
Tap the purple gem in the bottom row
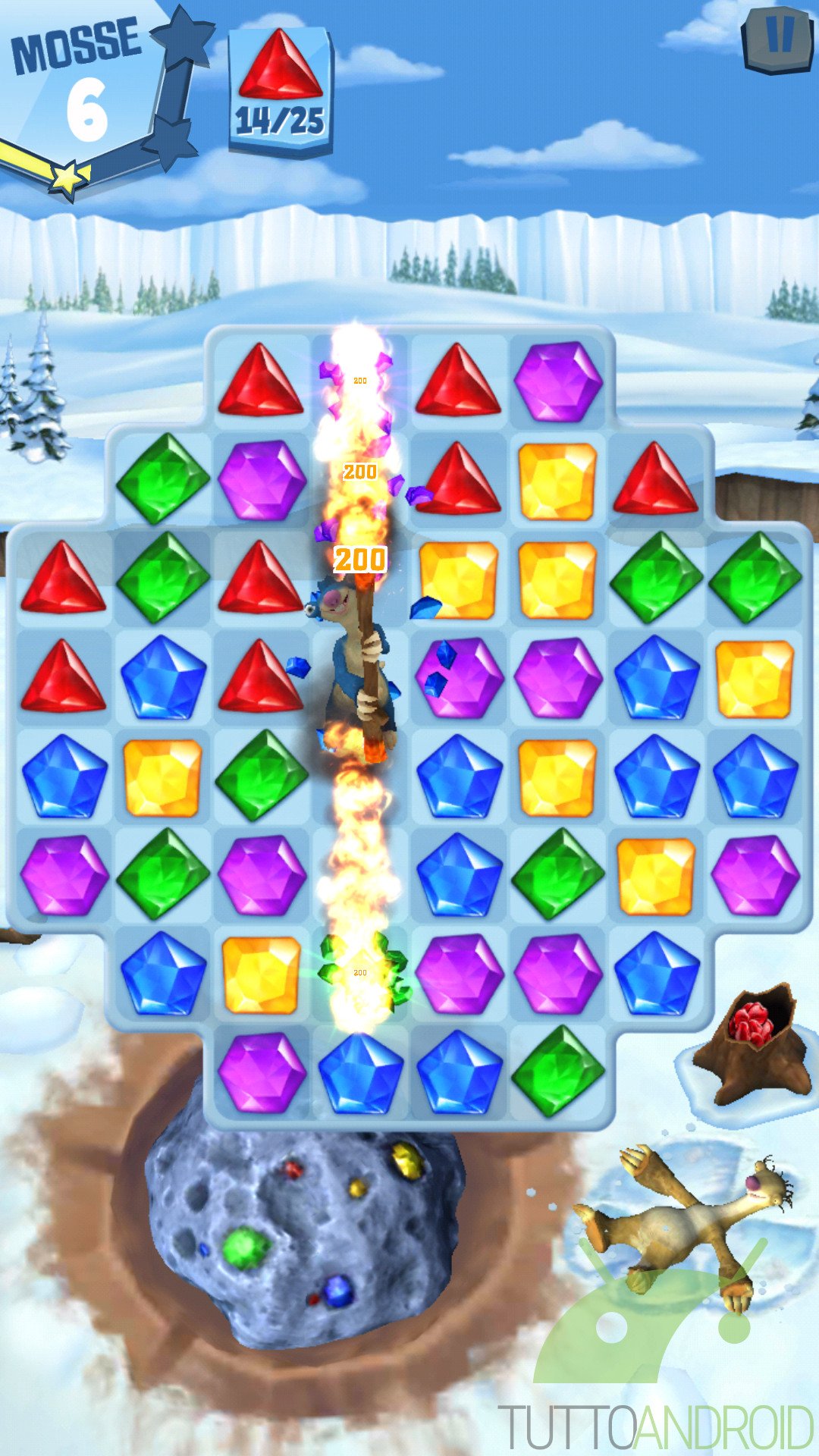(262, 1072)
